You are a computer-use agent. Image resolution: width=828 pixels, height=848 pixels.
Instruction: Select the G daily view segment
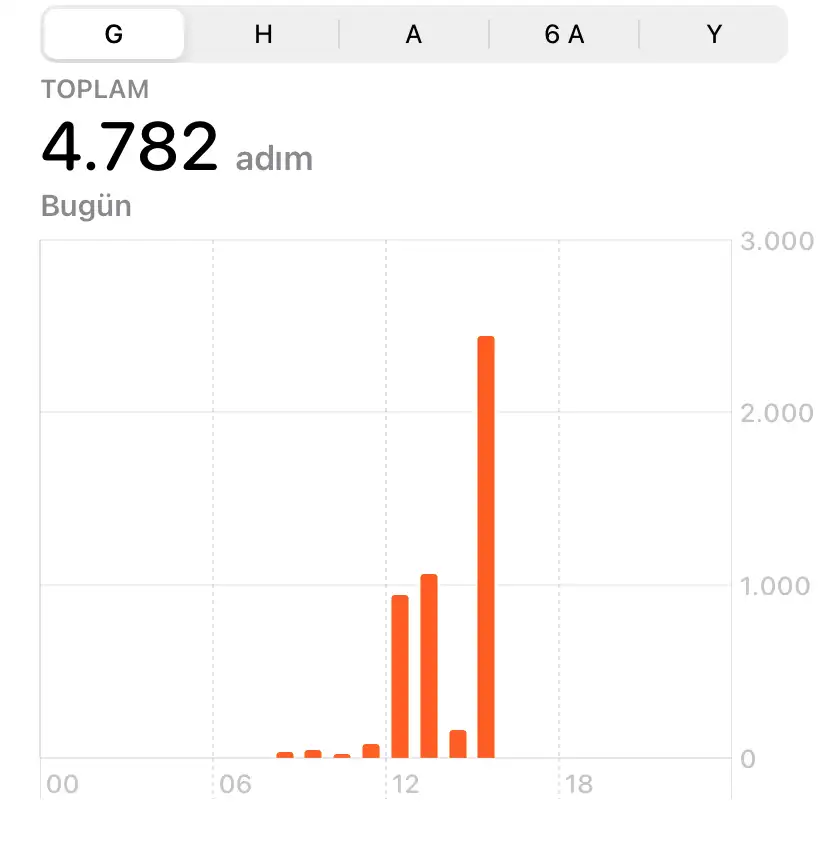114,35
